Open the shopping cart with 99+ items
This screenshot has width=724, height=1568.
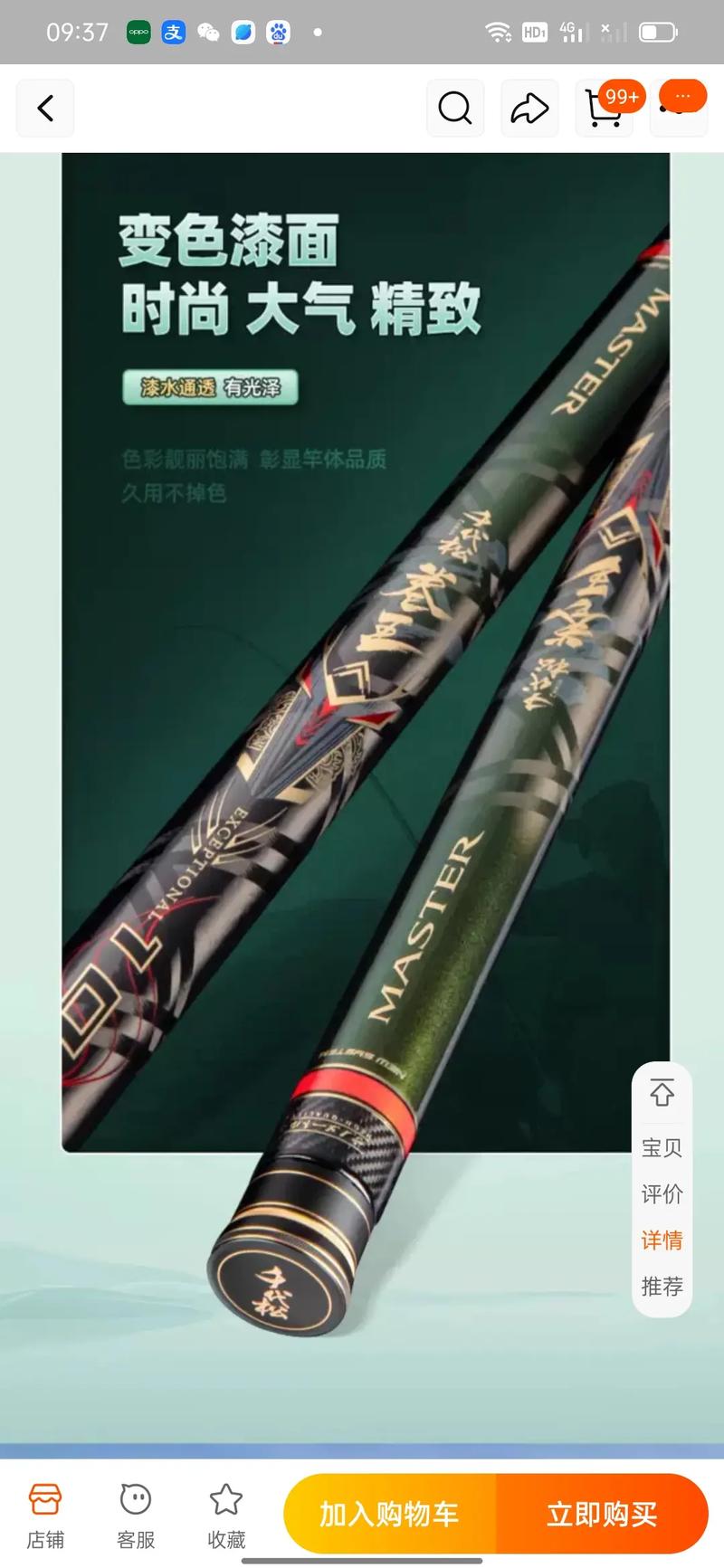coord(604,108)
